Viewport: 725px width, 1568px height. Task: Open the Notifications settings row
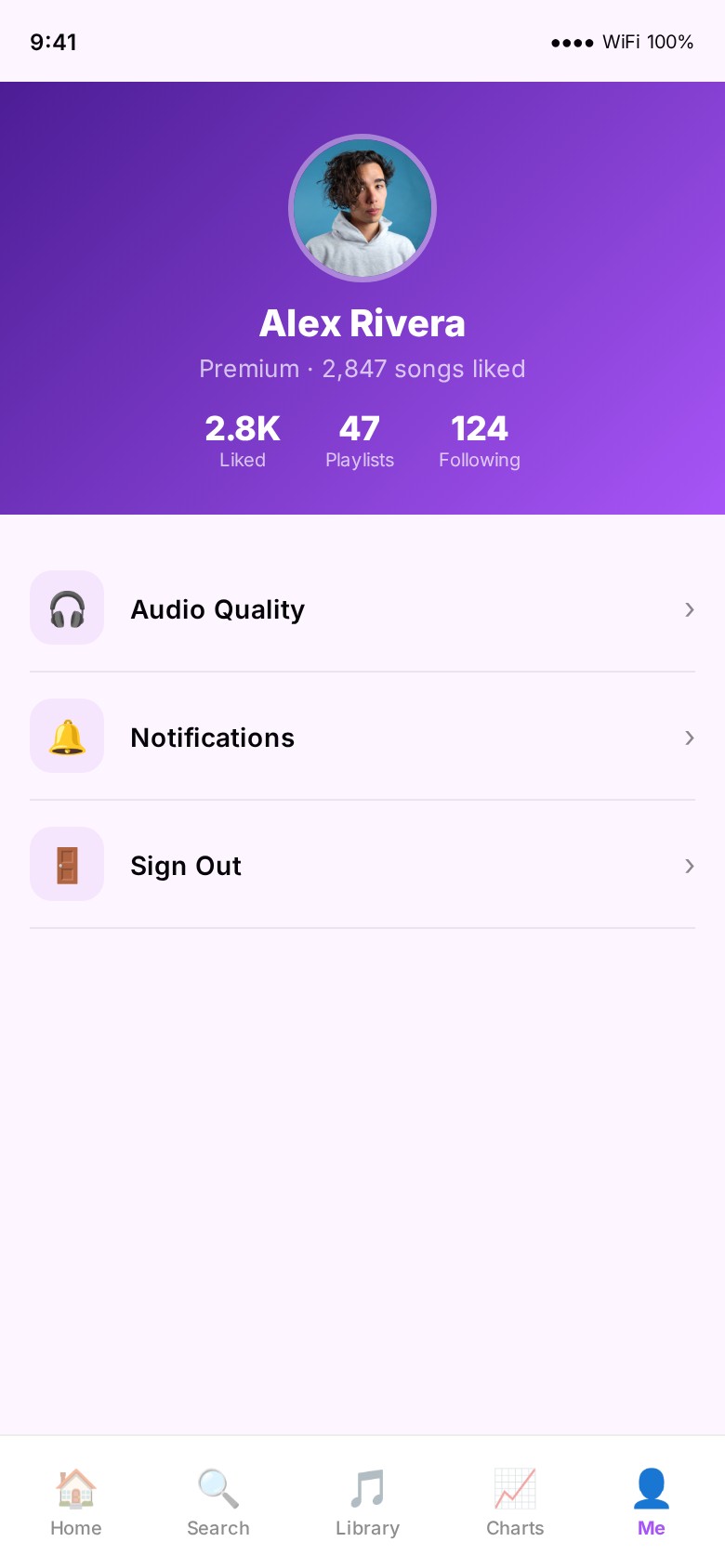tap(362, 737)
